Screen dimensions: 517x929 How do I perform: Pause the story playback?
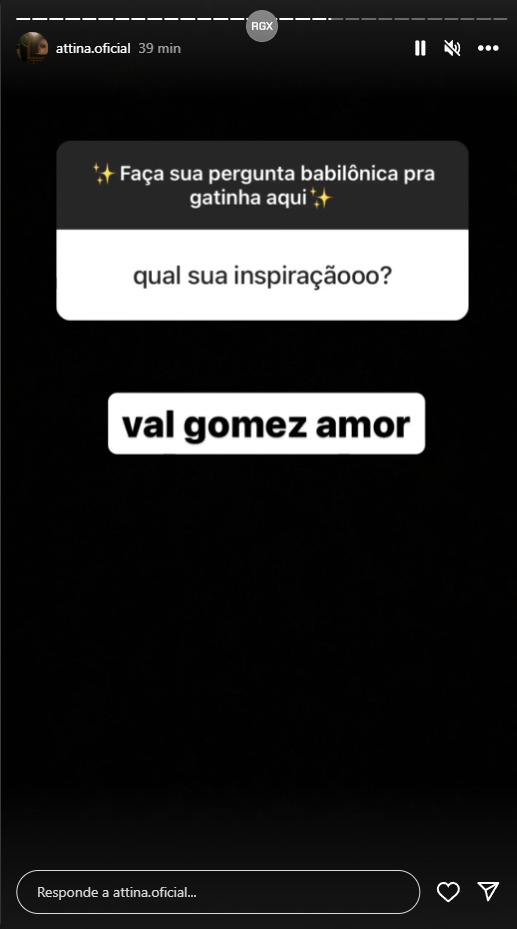(420, 48)
